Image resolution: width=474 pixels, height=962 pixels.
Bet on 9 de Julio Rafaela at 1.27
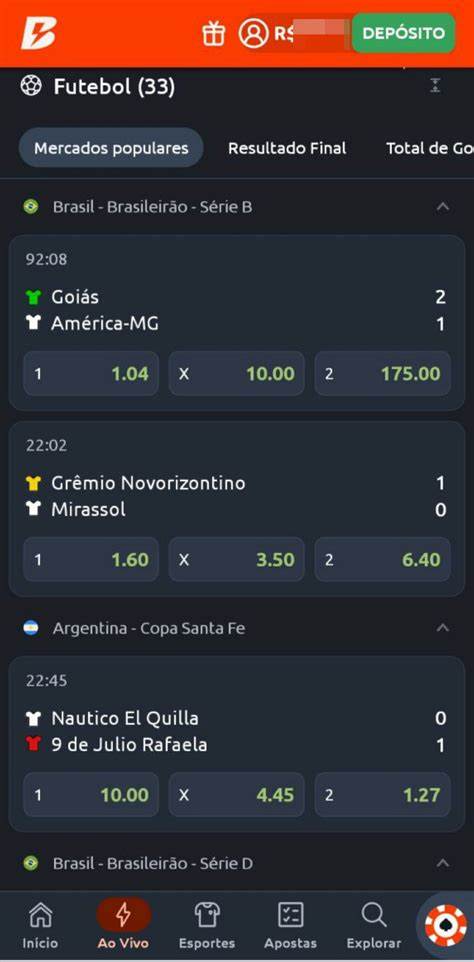pyautogui.click(x=382, y=795)
